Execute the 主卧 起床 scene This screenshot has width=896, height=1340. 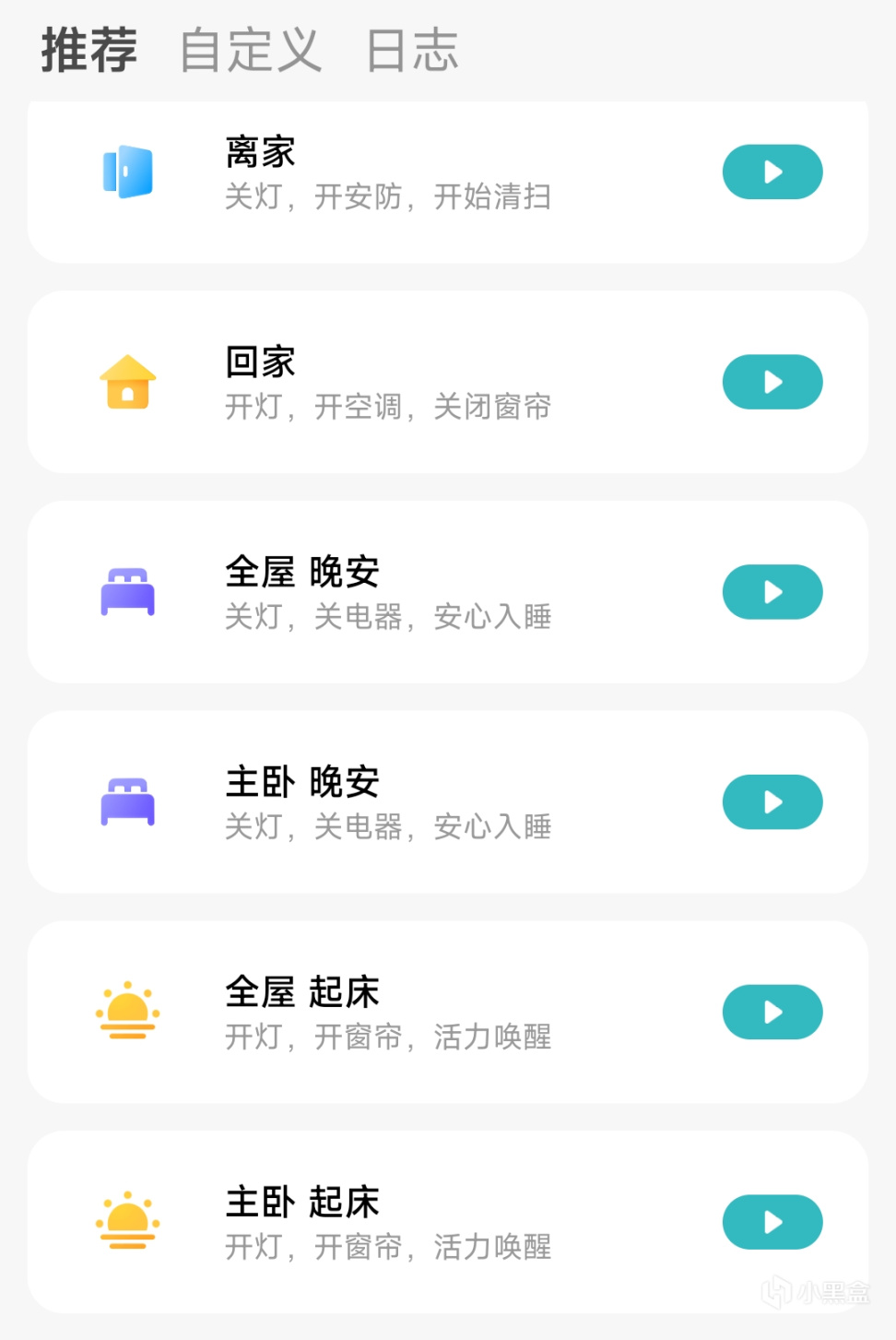[772, 1223]
